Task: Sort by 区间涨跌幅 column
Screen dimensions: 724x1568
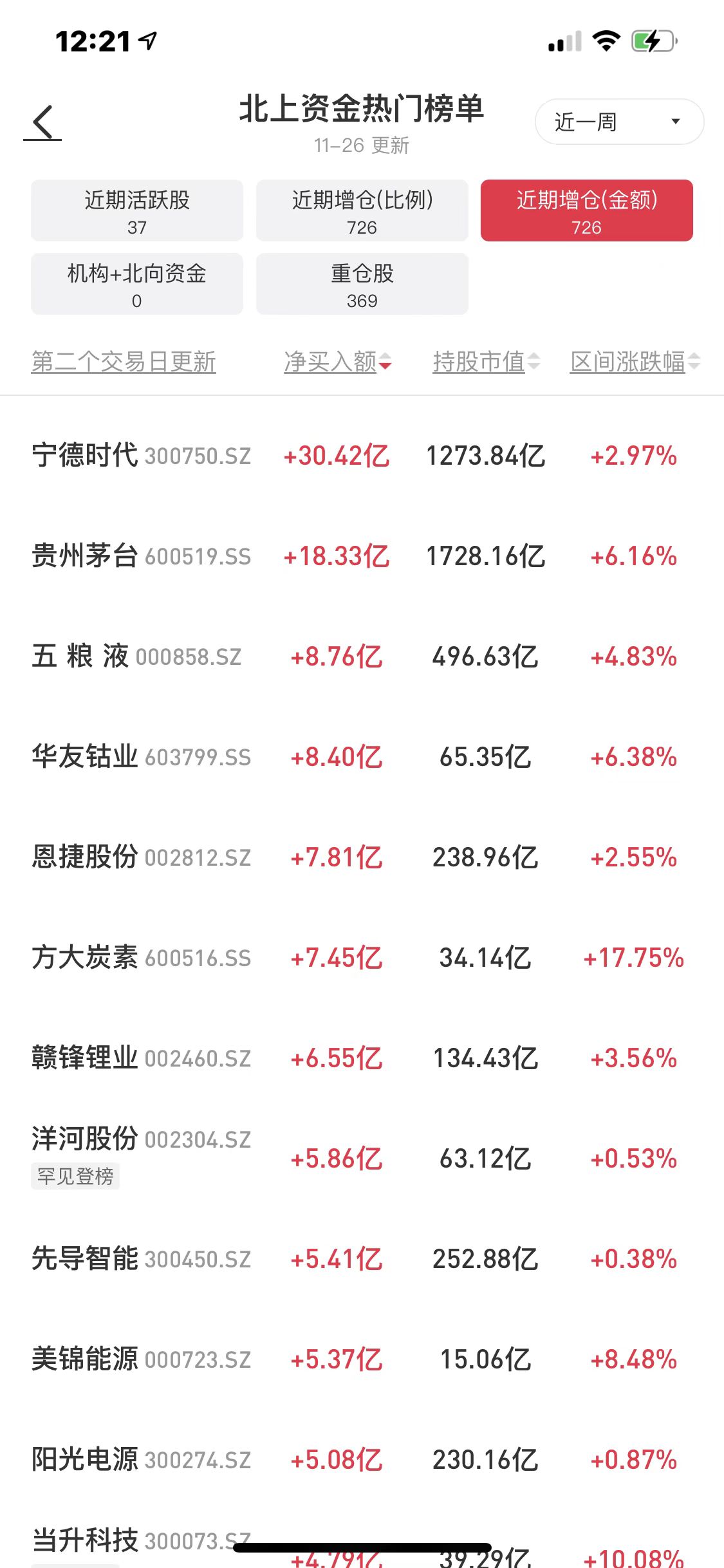Action: pyautogui.click(x=635, y=362)
